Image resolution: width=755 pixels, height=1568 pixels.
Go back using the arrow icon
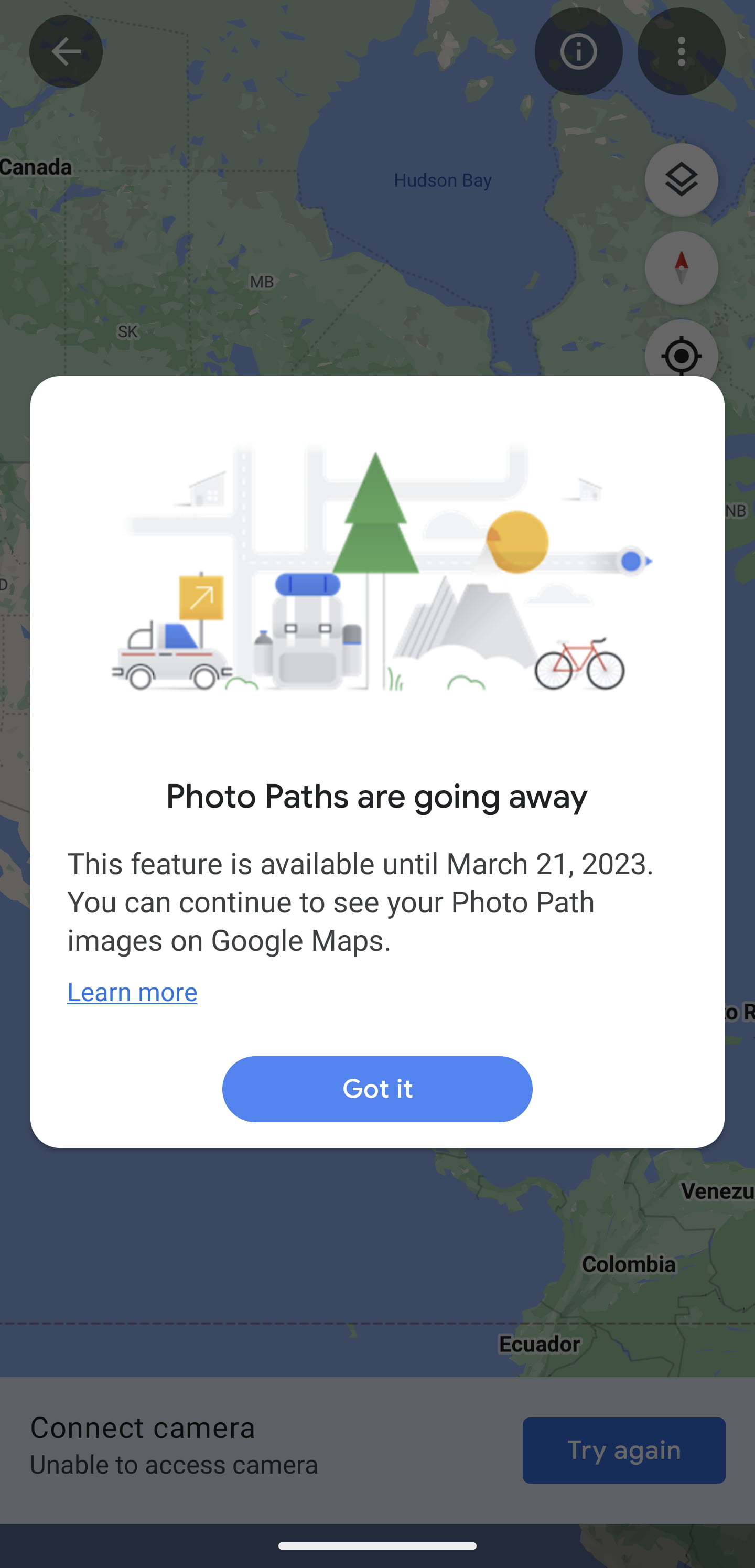click(66, 51)
